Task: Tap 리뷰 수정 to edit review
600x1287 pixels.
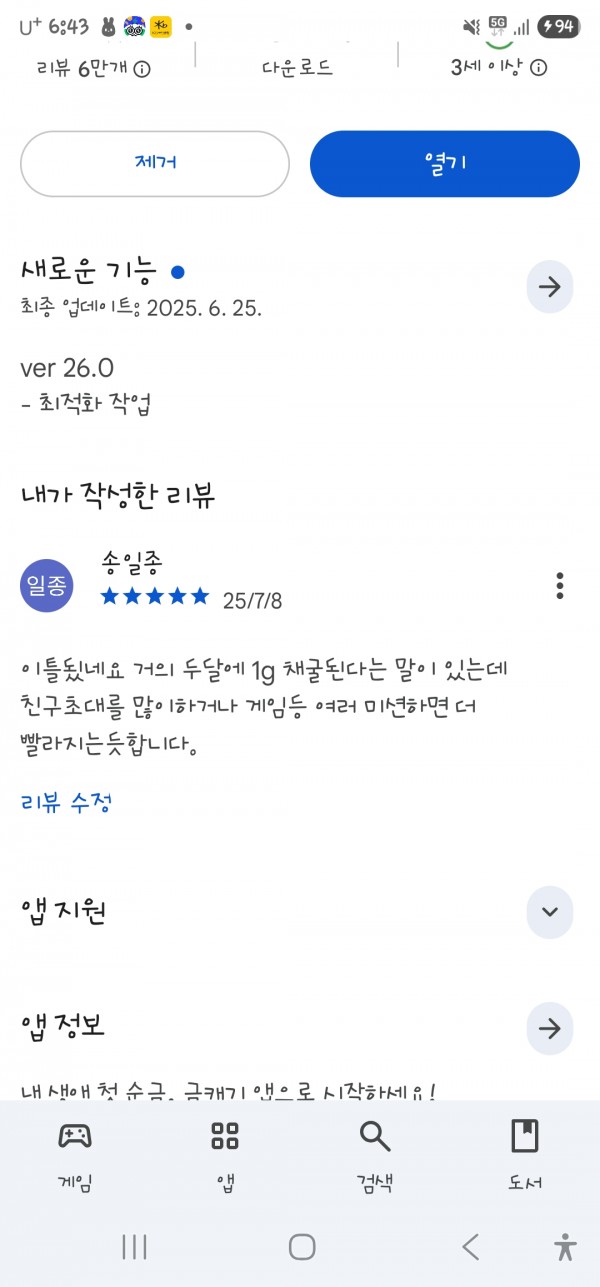Action: coord(66,802)
